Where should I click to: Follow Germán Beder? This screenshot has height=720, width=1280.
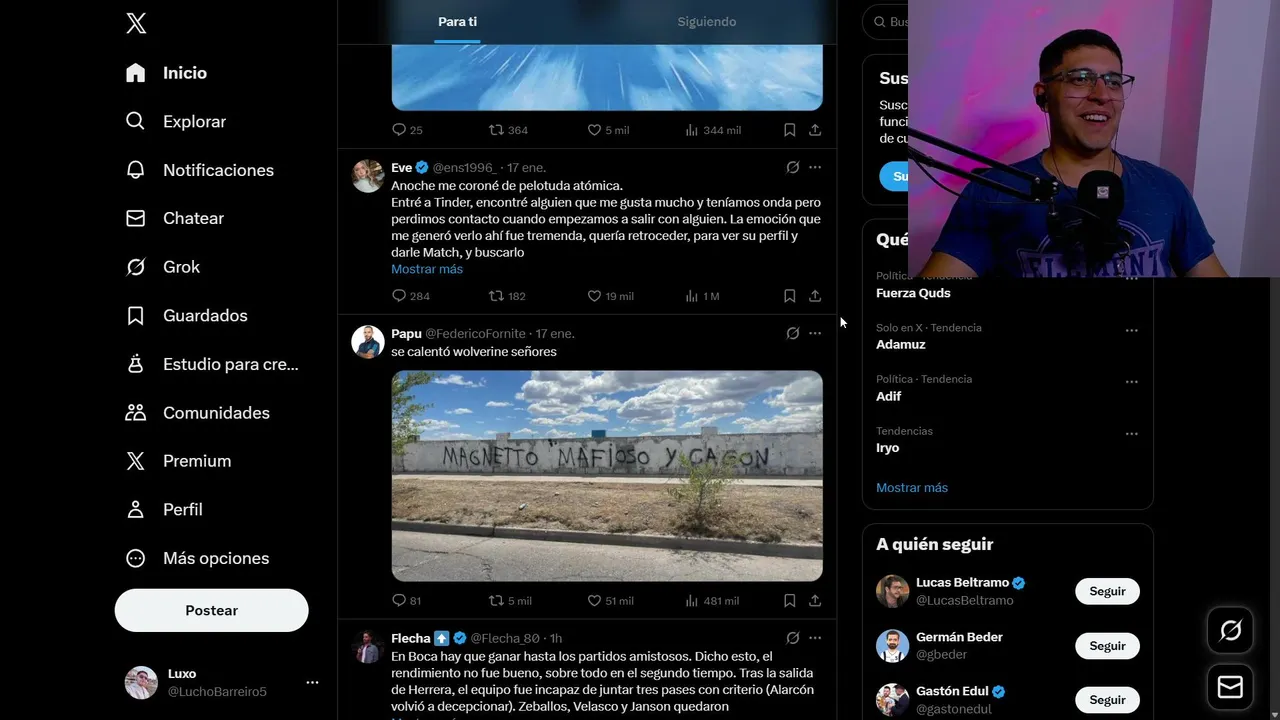click(1107, 646)
